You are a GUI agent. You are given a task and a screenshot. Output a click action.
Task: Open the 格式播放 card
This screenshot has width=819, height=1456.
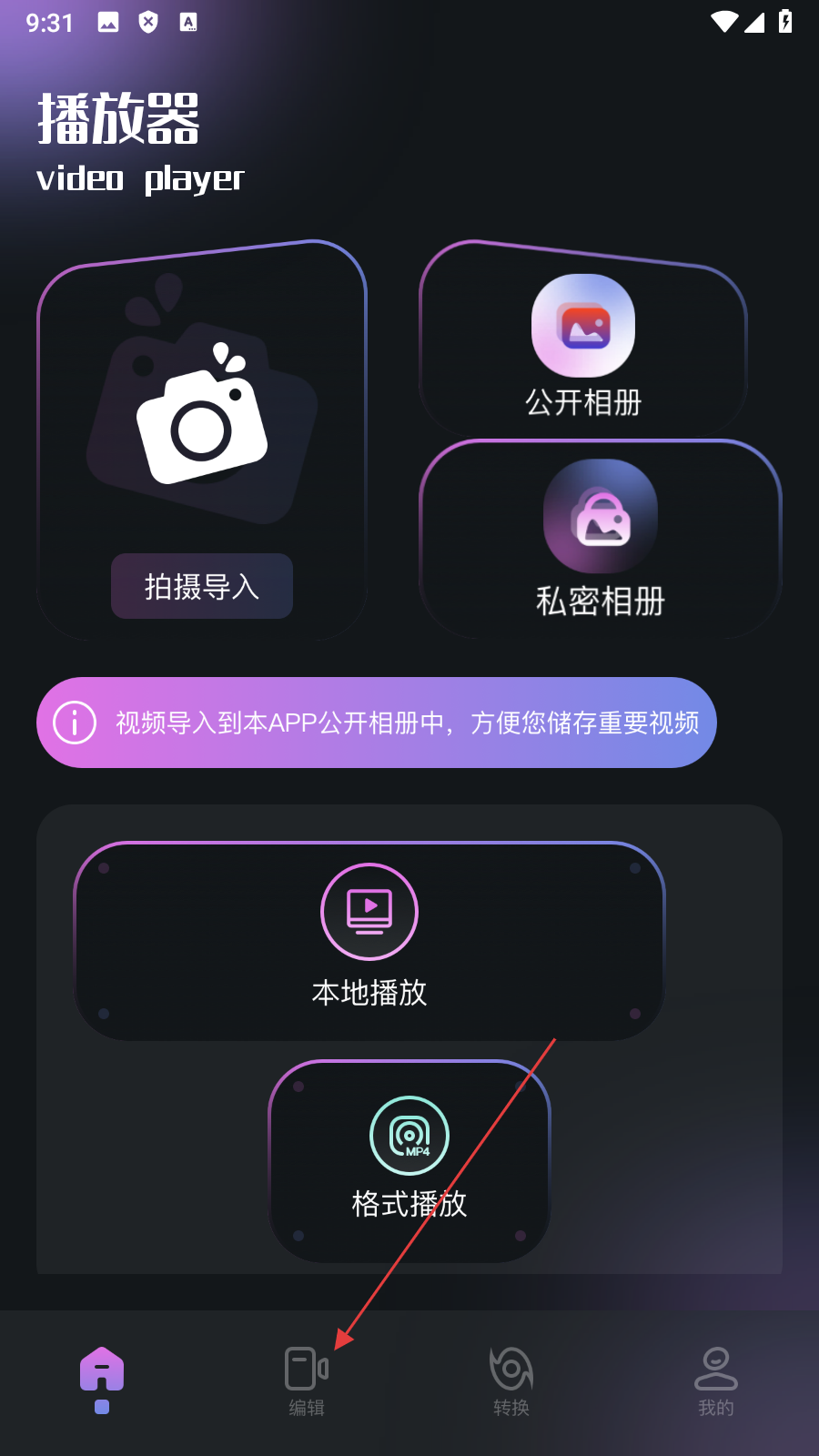(409, 1160)
